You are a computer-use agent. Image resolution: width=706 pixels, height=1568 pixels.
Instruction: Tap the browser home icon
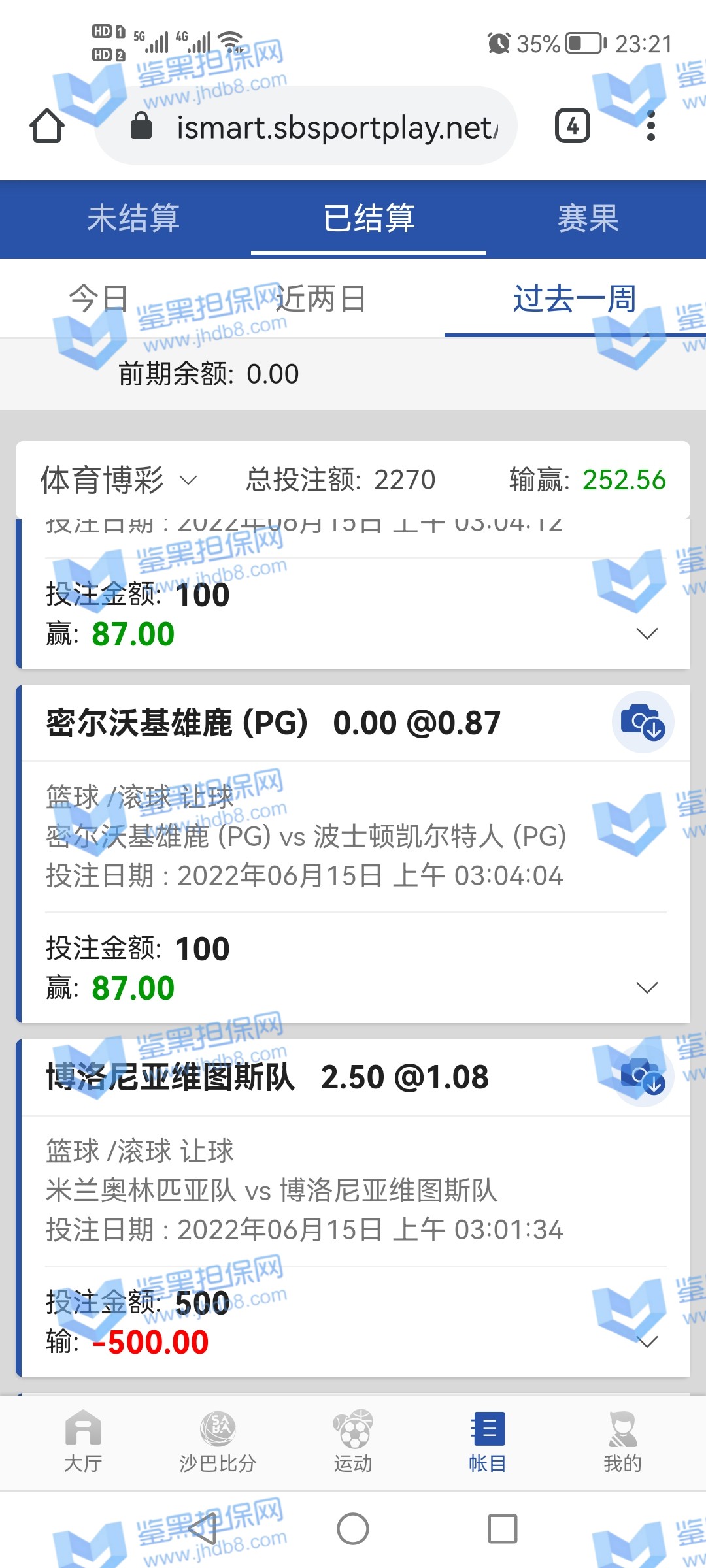click(47, 125)
